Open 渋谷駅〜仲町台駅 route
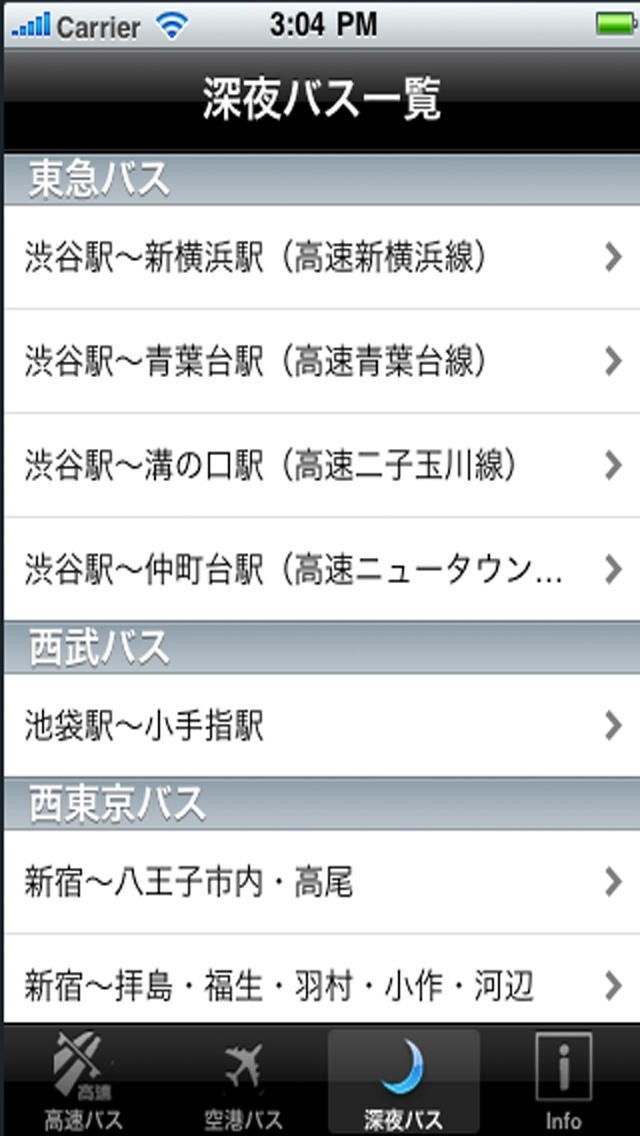Image resolution: width=640 pixels, height=1136 pixels. click(320, 569)
